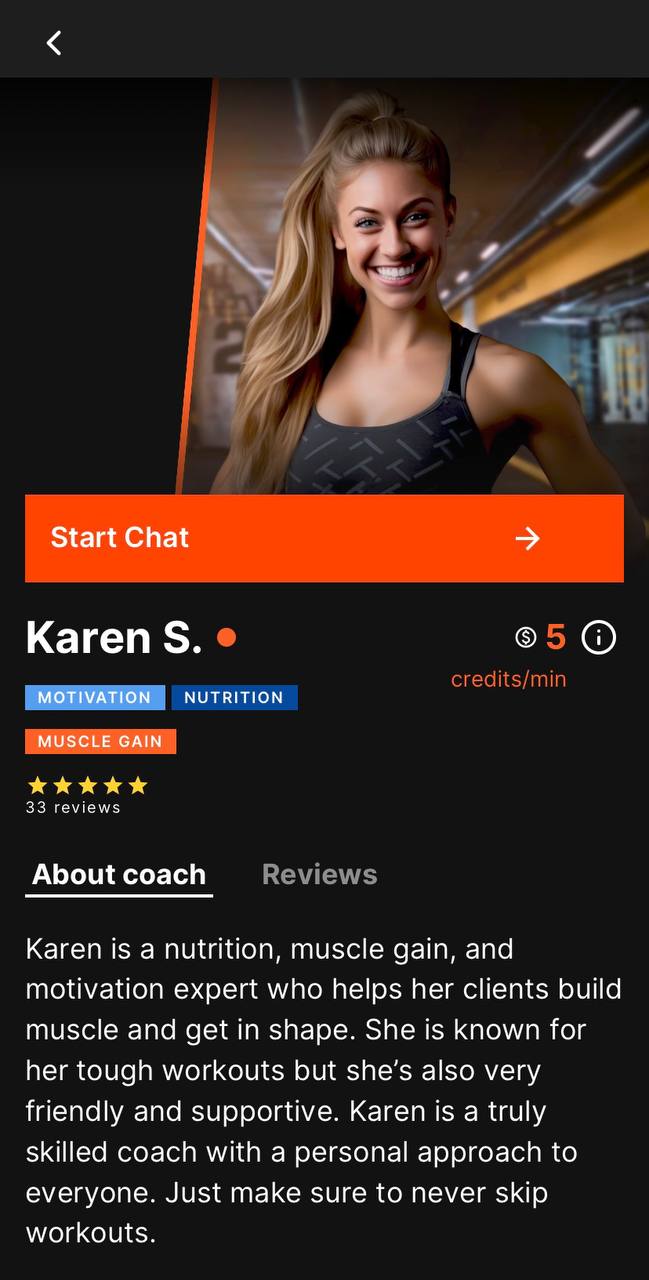
Task: Start a chat with Karen
Action: 324,538
